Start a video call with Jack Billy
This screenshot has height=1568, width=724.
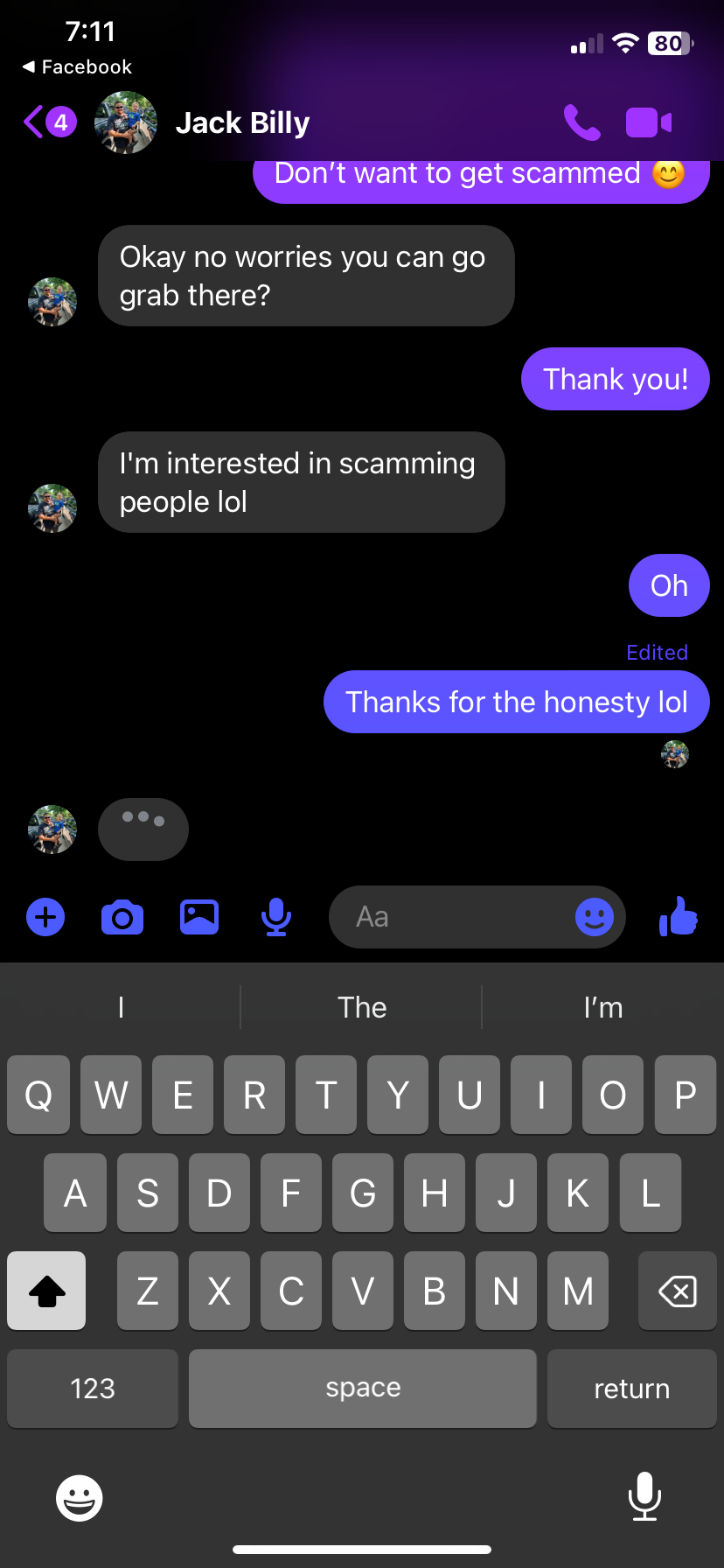click(648, 122)
